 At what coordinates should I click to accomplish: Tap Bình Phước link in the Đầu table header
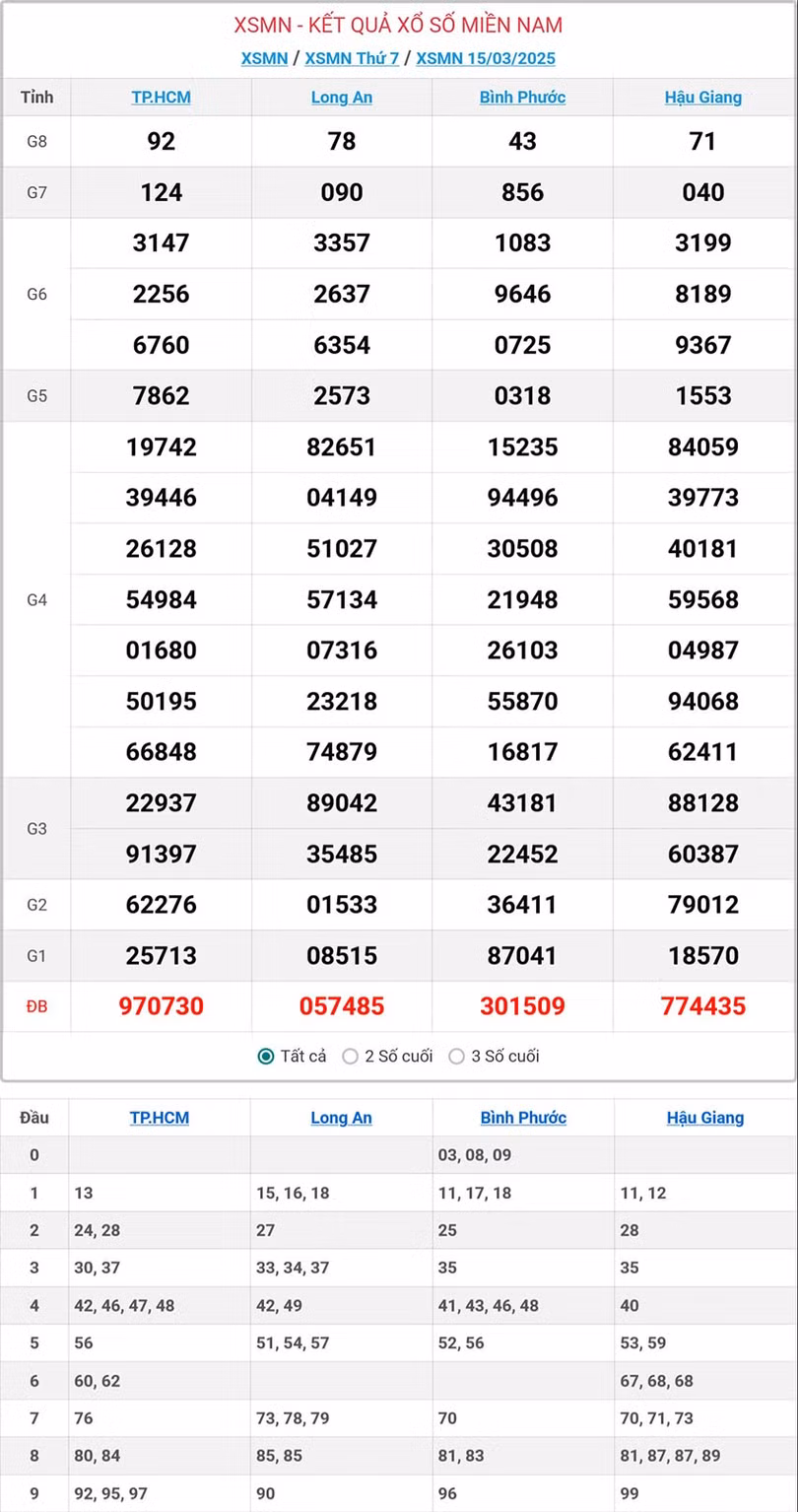[523, 1118]
